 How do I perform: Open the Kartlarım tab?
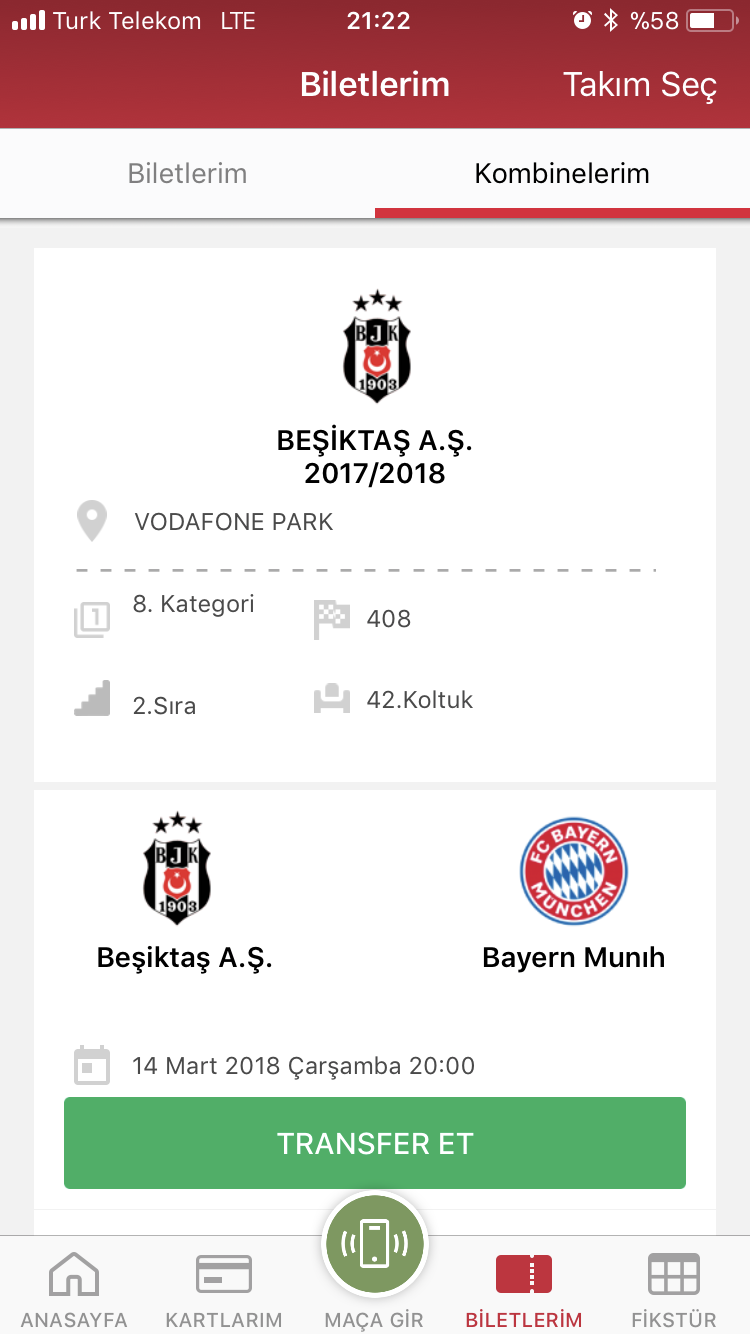click(x=224, y=1288)
